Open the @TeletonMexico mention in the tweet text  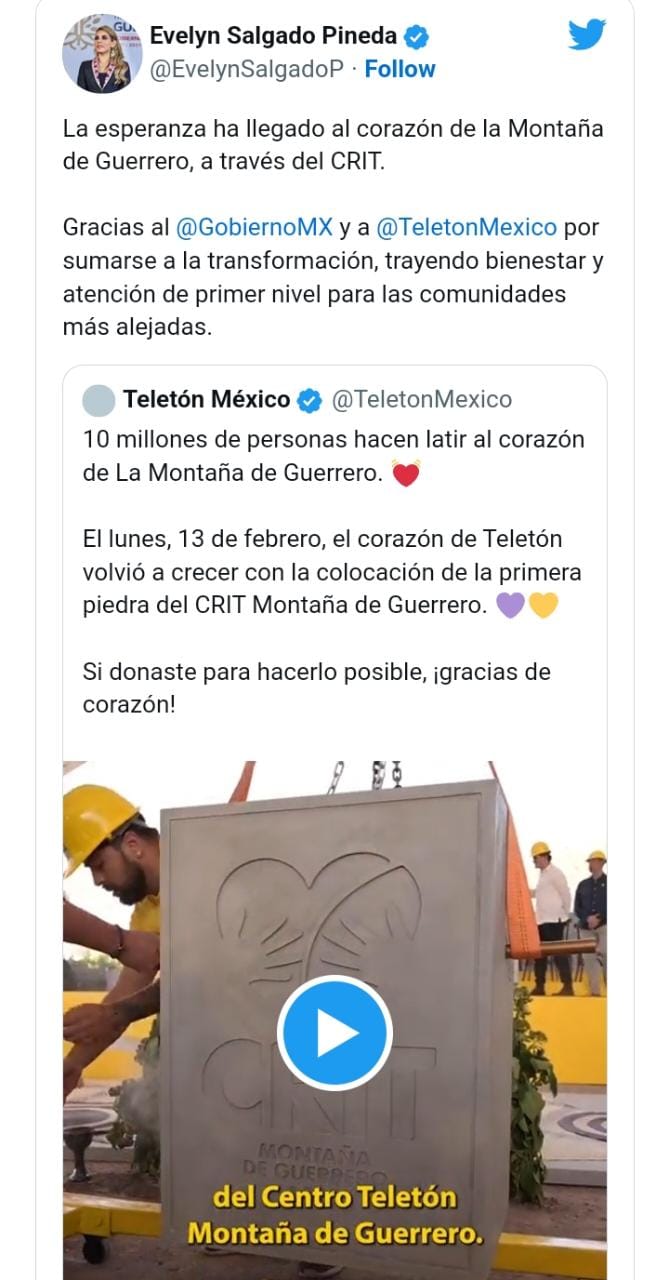coord(466,226)
